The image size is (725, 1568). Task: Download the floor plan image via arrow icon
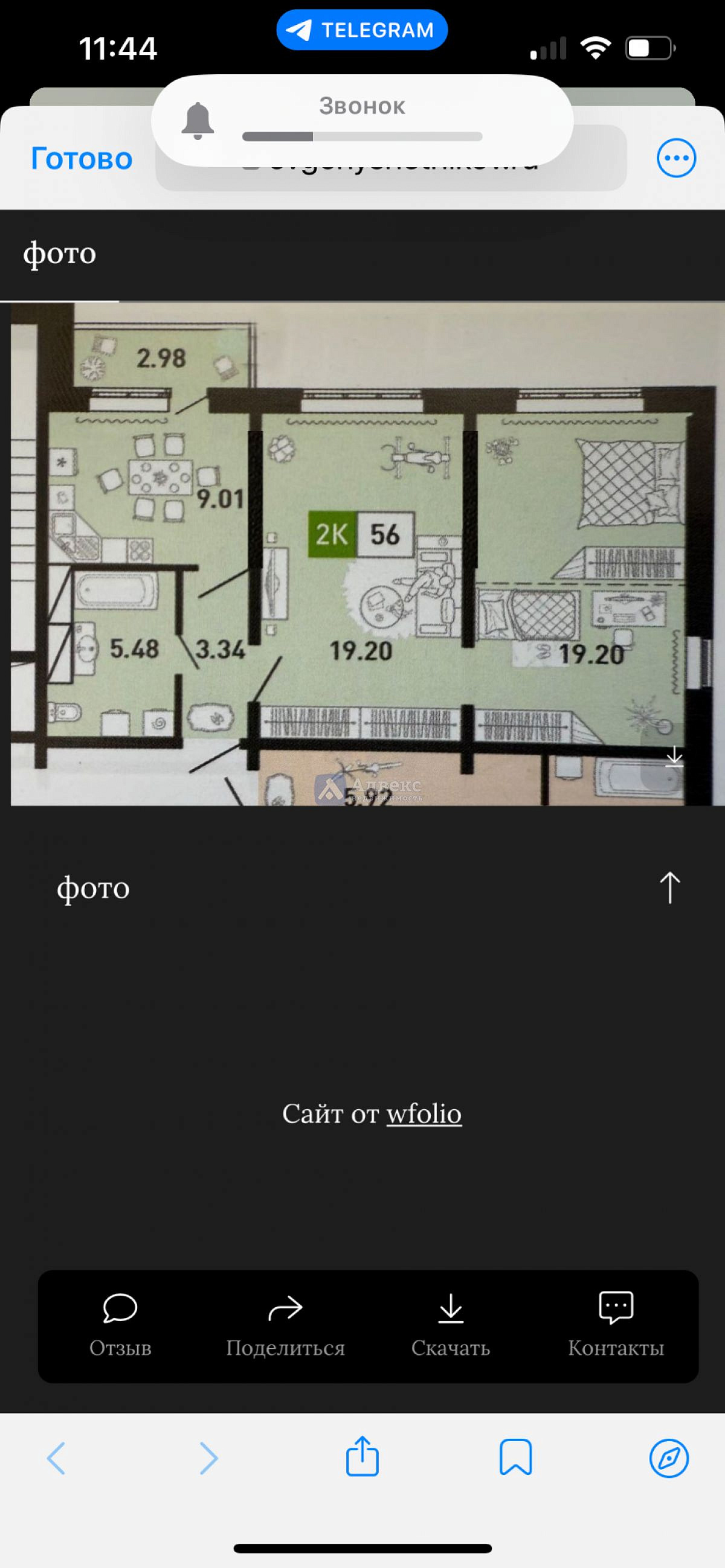[674, 756]
